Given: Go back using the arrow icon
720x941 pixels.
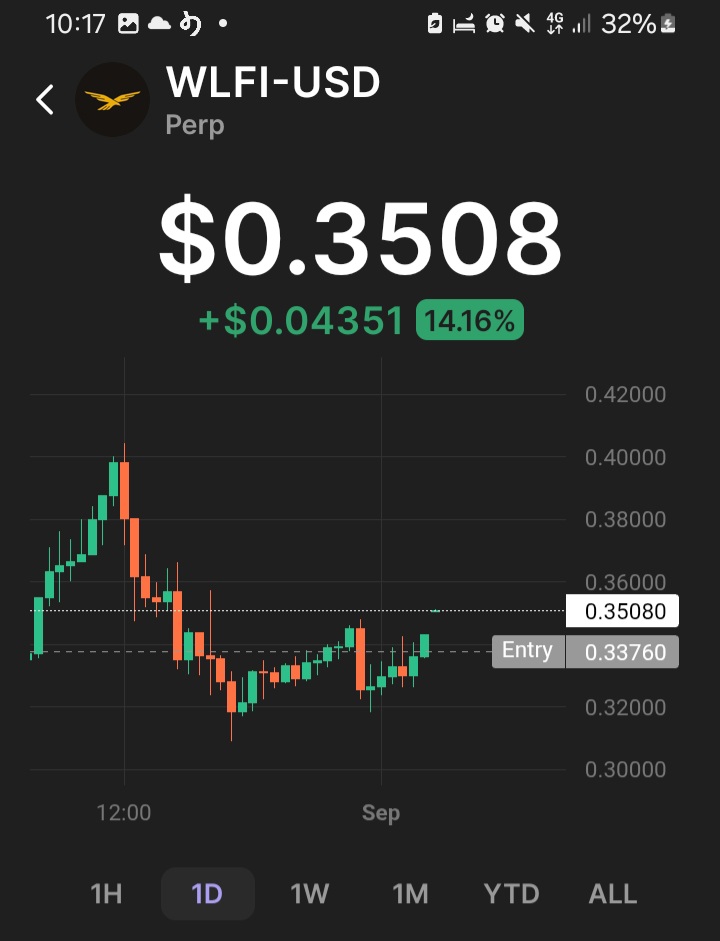Looking at the screenshot, I should (45, 100).
